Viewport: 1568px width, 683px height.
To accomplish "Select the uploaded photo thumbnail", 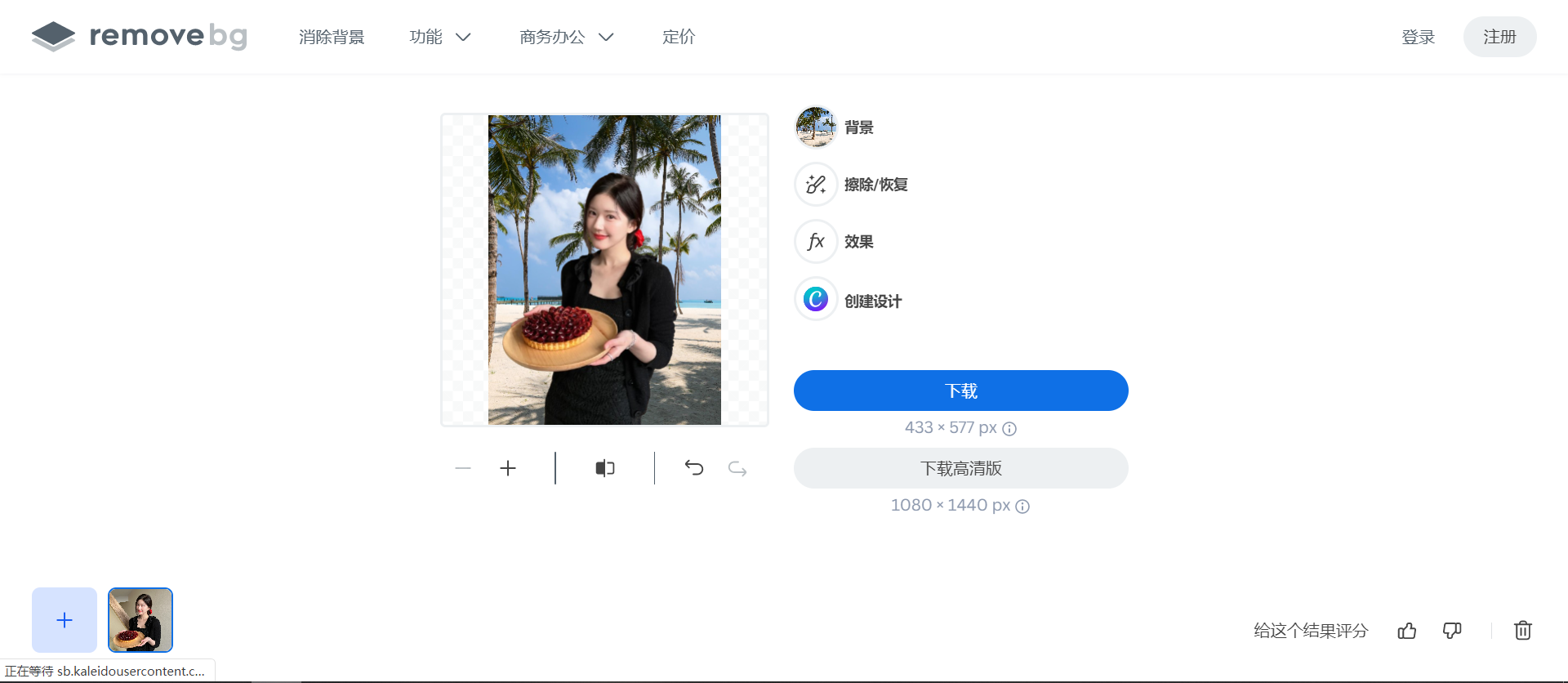I will 140,620.
